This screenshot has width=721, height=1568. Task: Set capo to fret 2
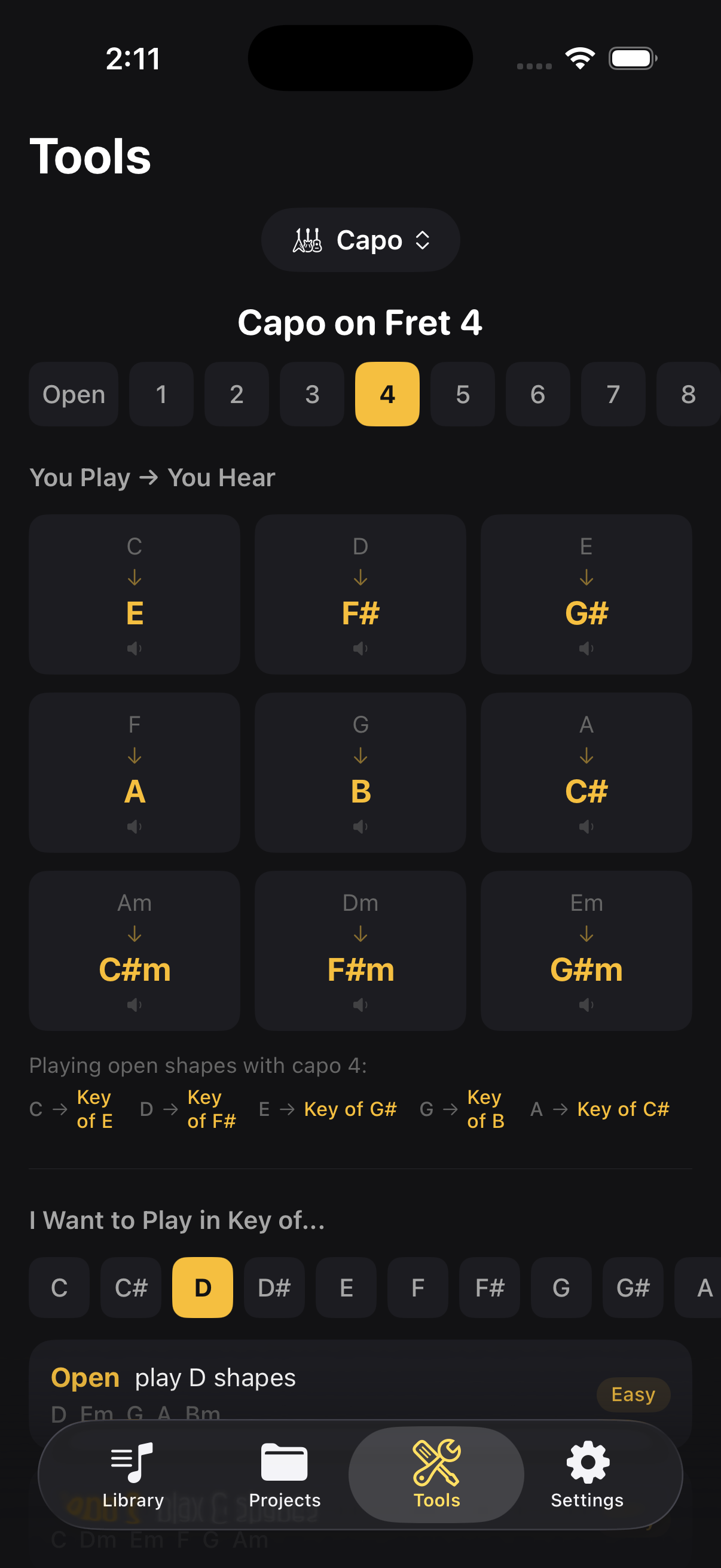point(236,395)
